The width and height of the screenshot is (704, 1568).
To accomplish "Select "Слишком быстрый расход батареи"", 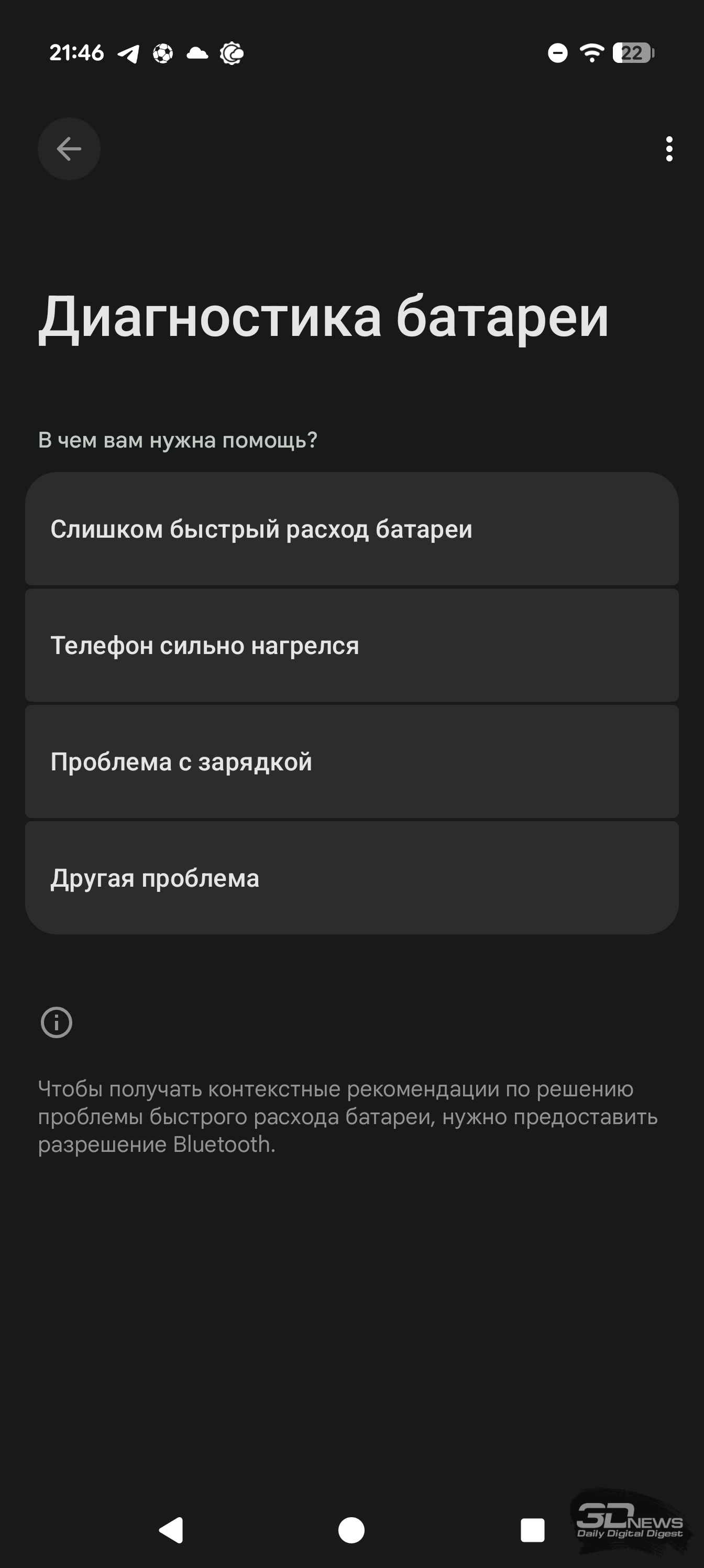I will (x=351, y=529).
